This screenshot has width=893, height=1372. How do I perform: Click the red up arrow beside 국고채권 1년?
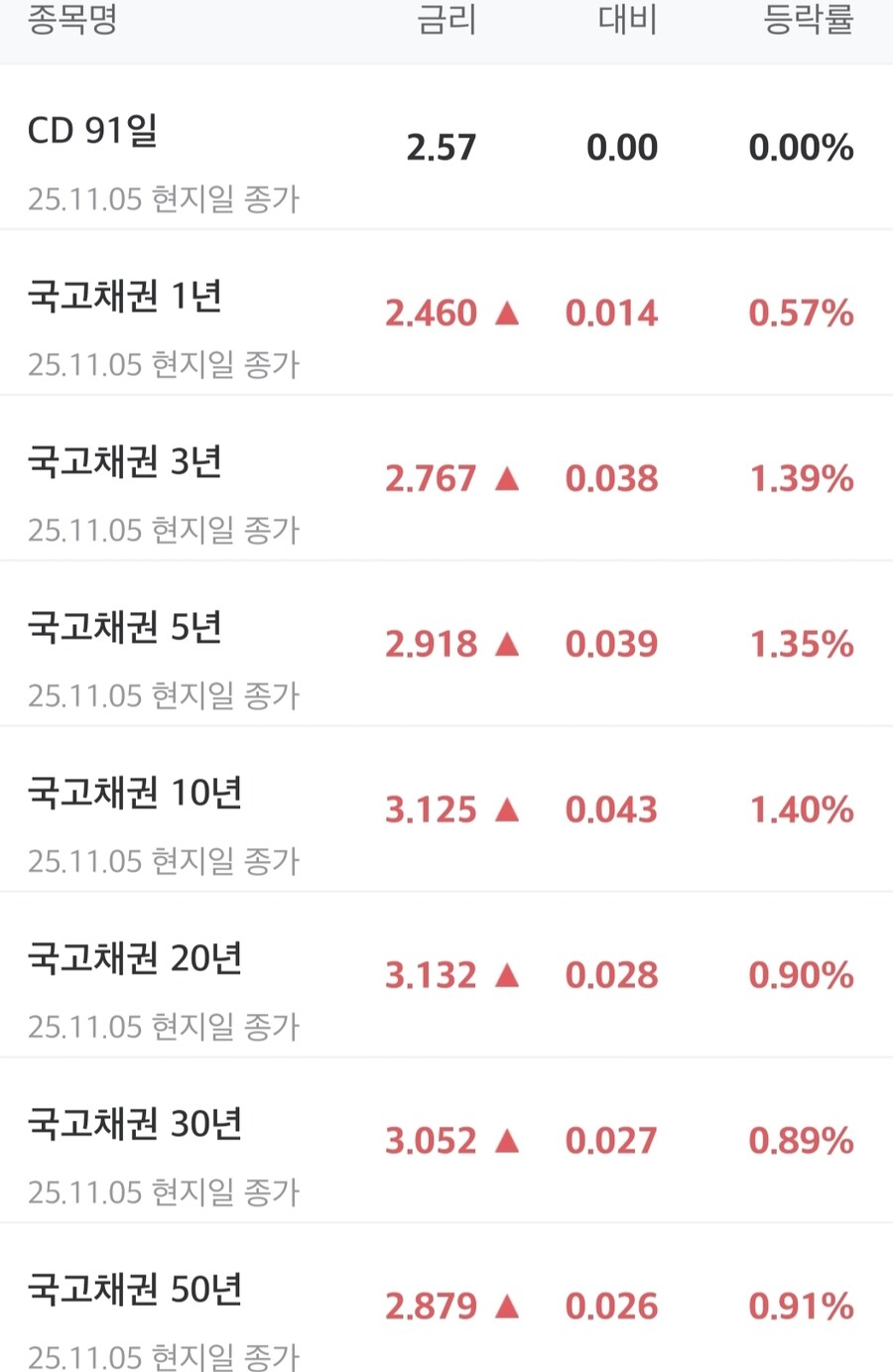click(507, 312)
